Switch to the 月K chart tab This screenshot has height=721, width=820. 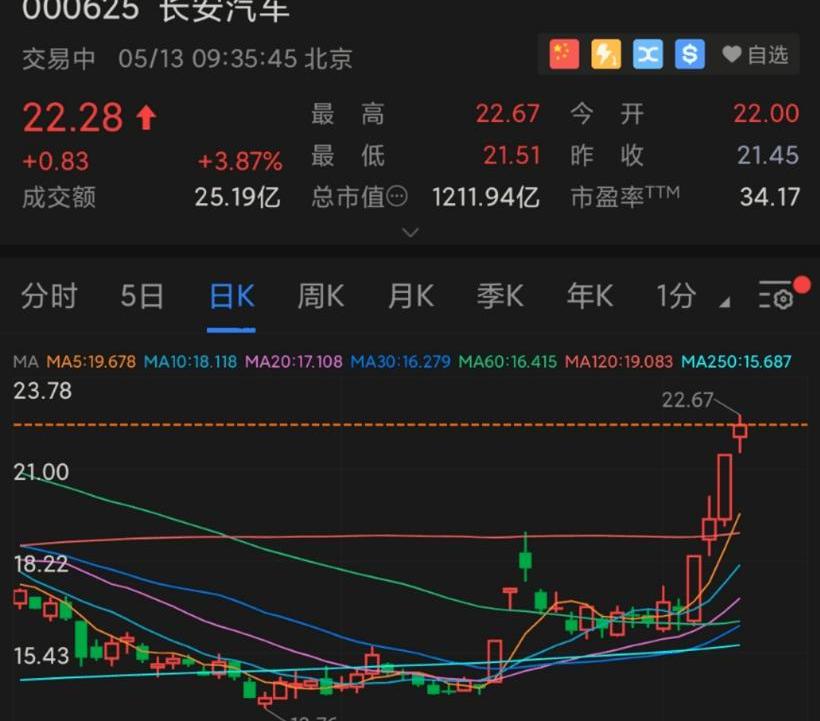point(411,296)
